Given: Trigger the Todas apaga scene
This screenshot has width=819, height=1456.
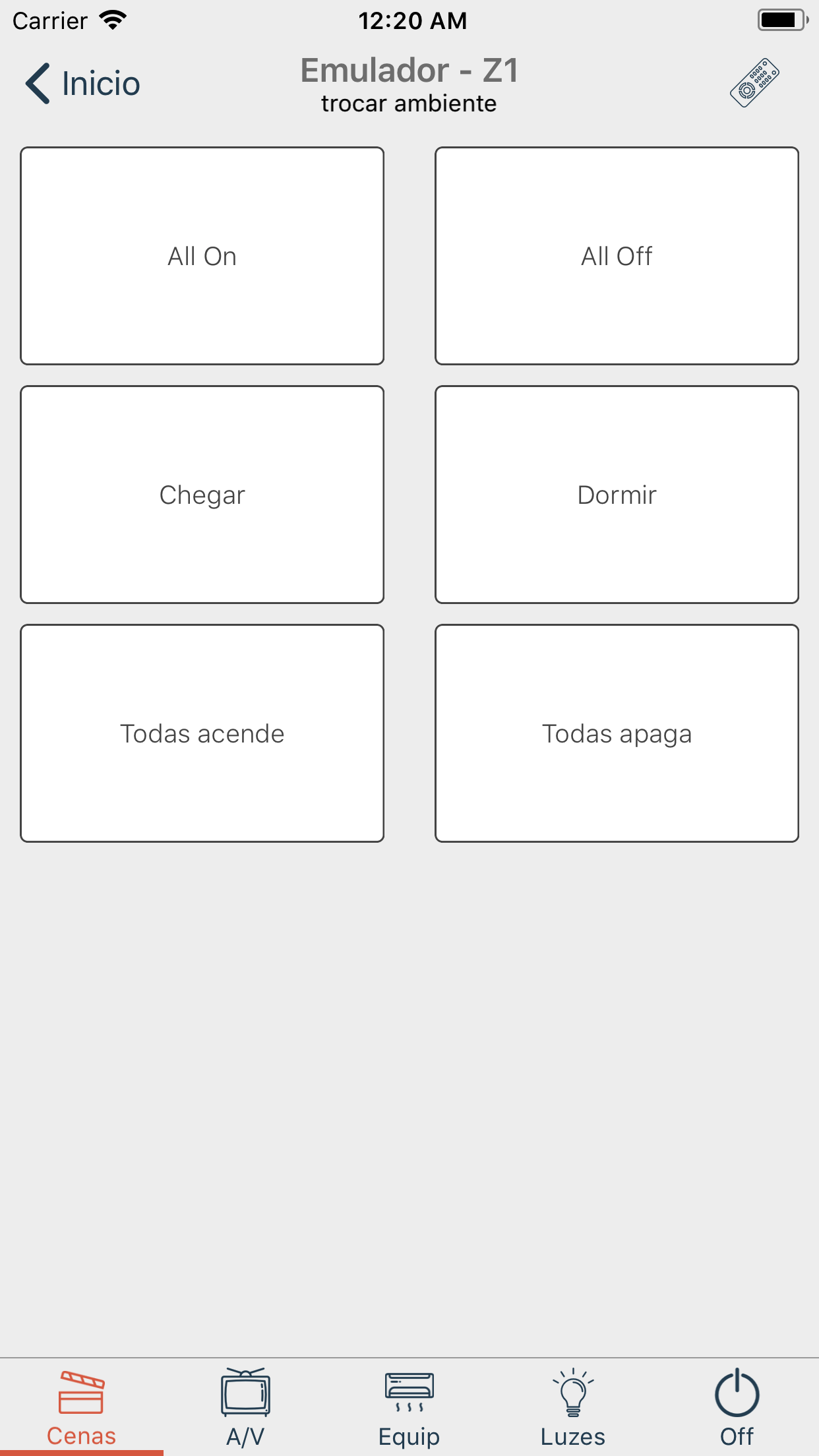Looking at the screenshot, I should 617,733.
